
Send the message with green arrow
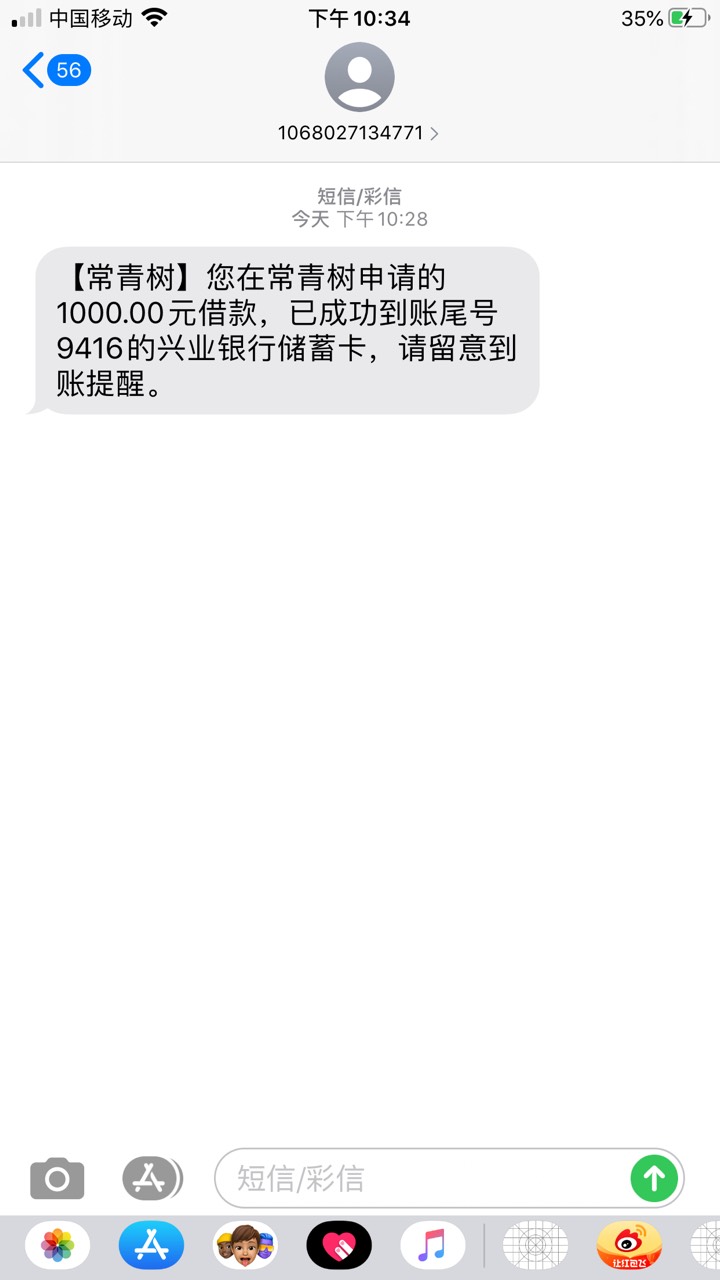coord(654,1179)
